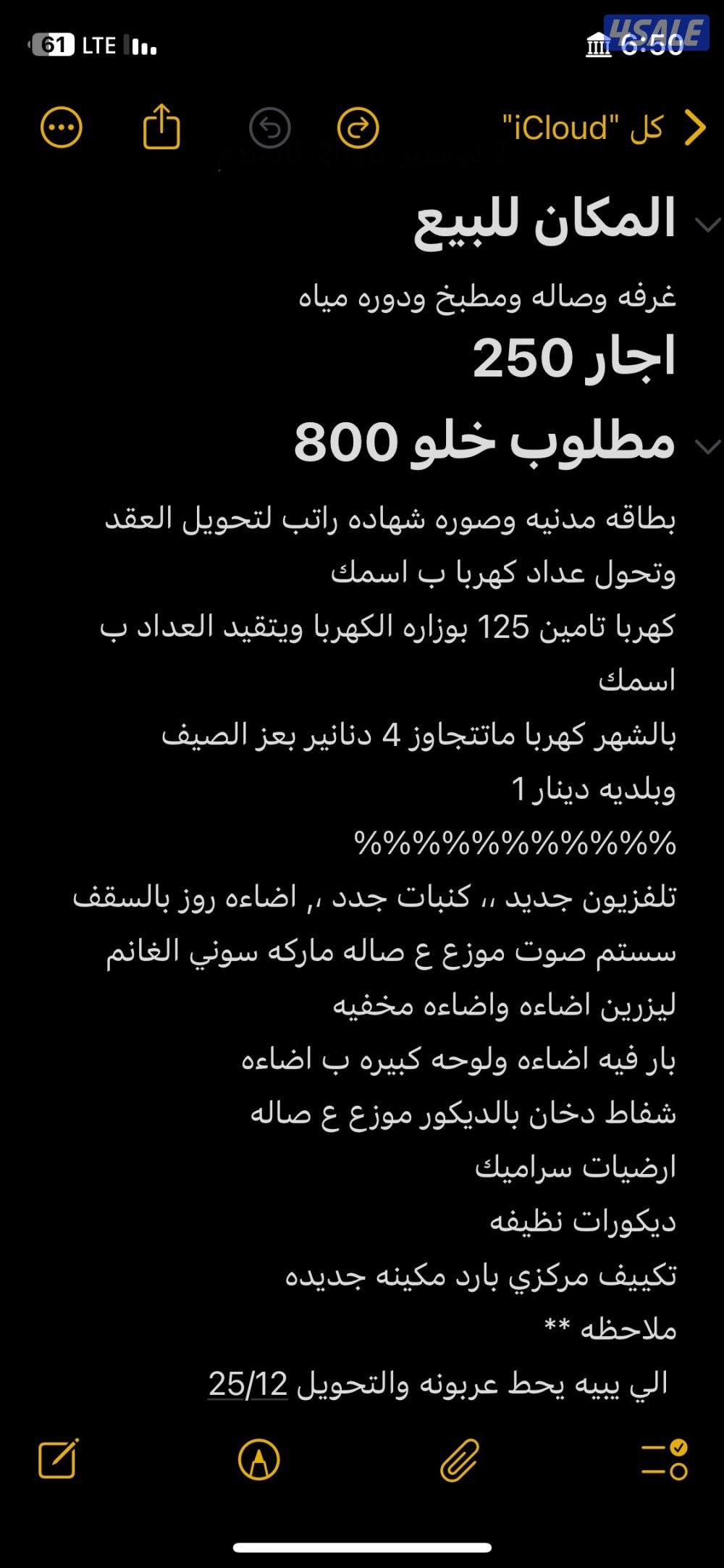
Task: Open the more options ellipsis menu
Action: (62, 125)
